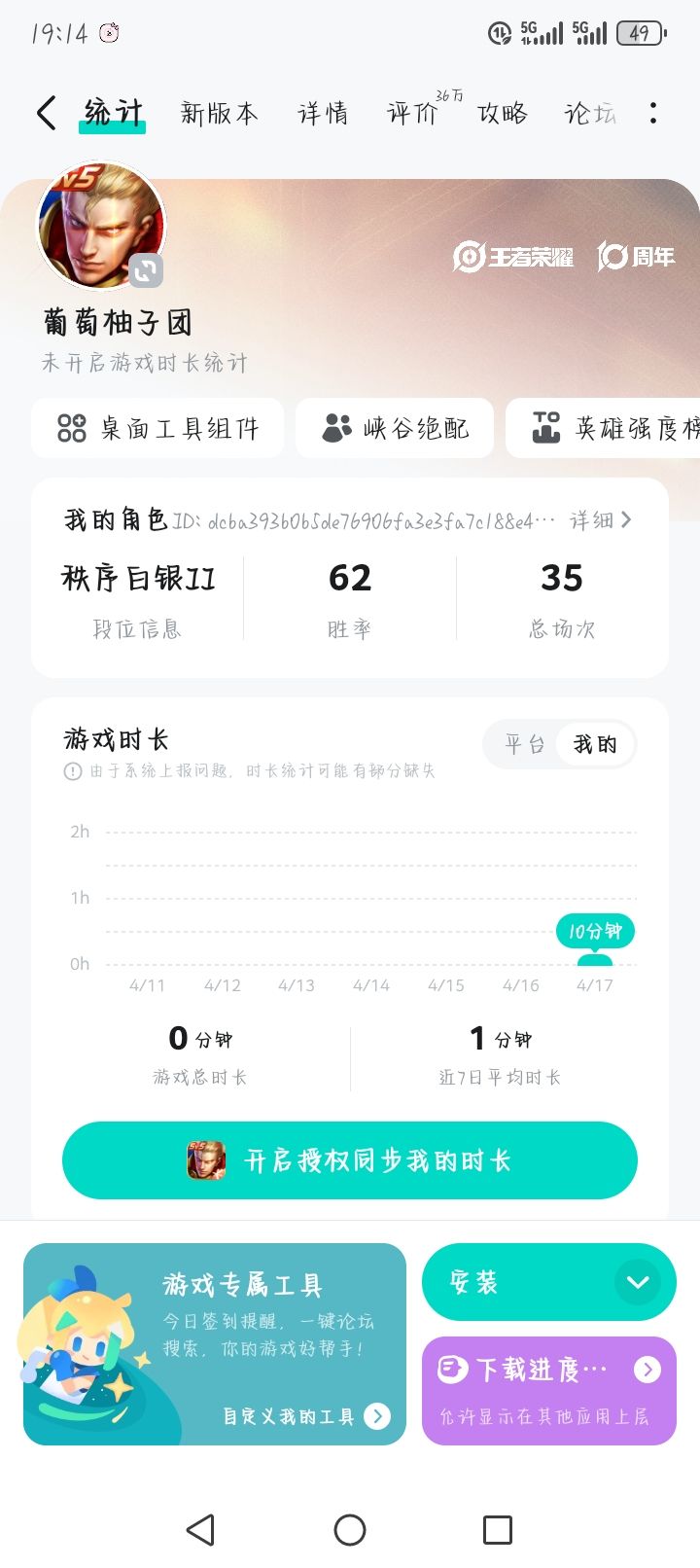Select 平台 in the game-time toggle
Image resolution: width=700 pixels, height=1568 pixels.
pos(524,745)
